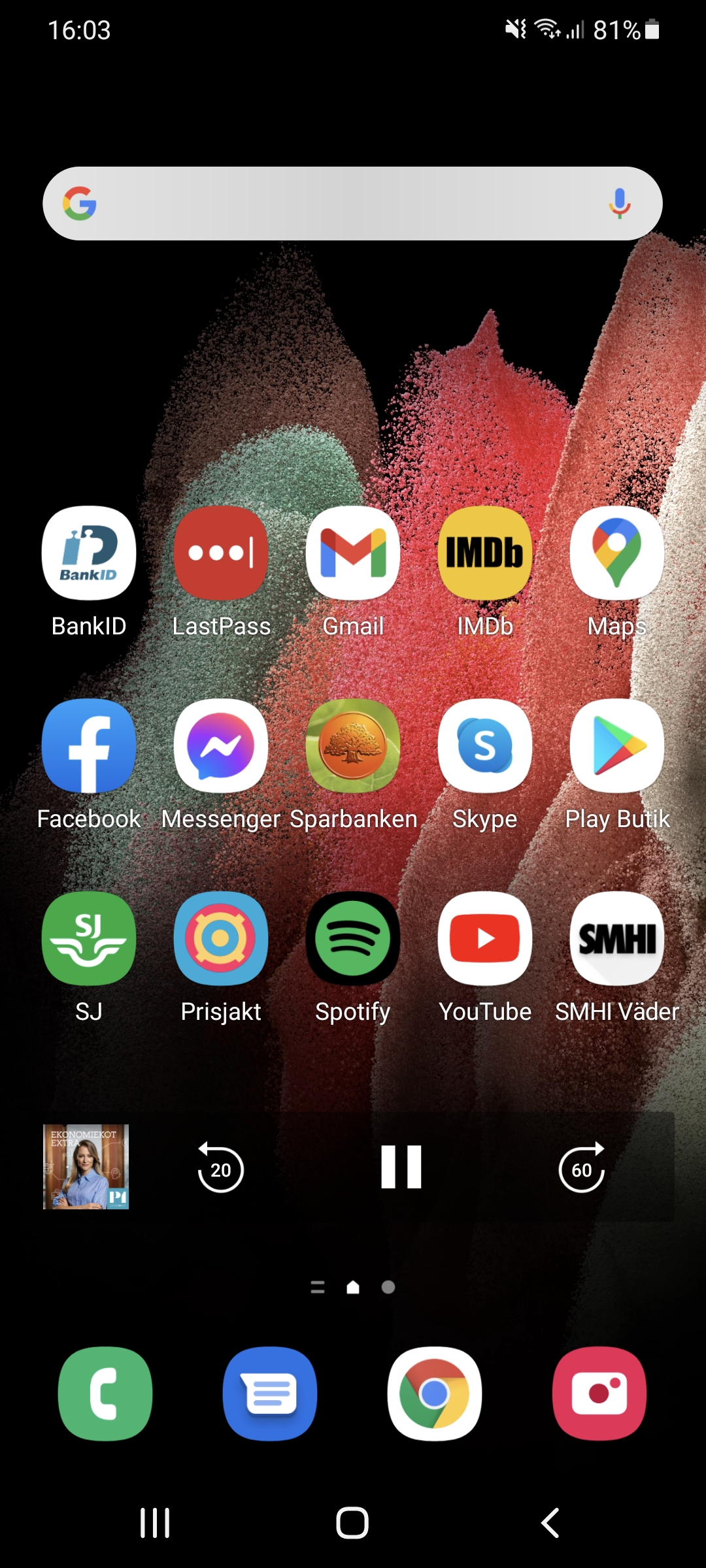Open the BankID app

[x=89, y=553]
